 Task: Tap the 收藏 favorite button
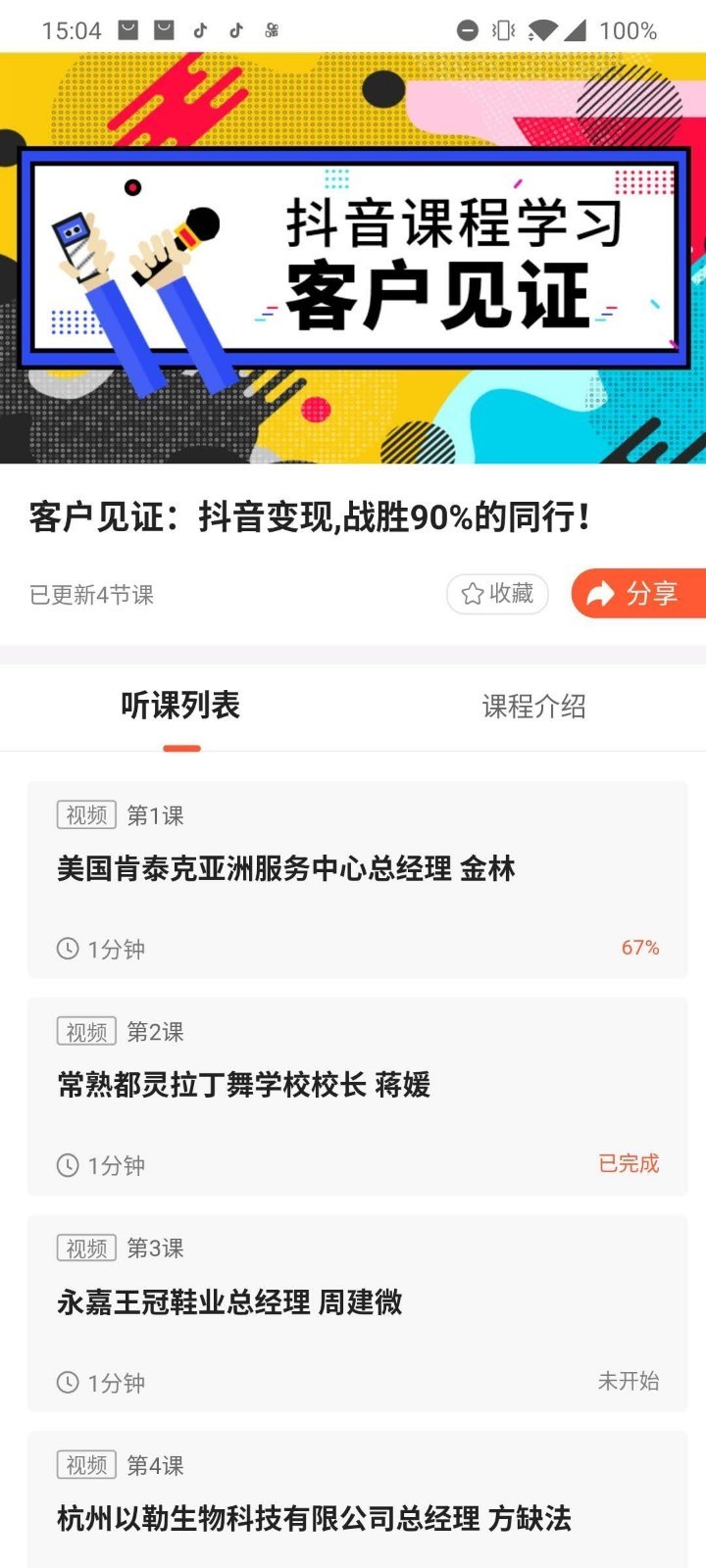click(497, 594)
